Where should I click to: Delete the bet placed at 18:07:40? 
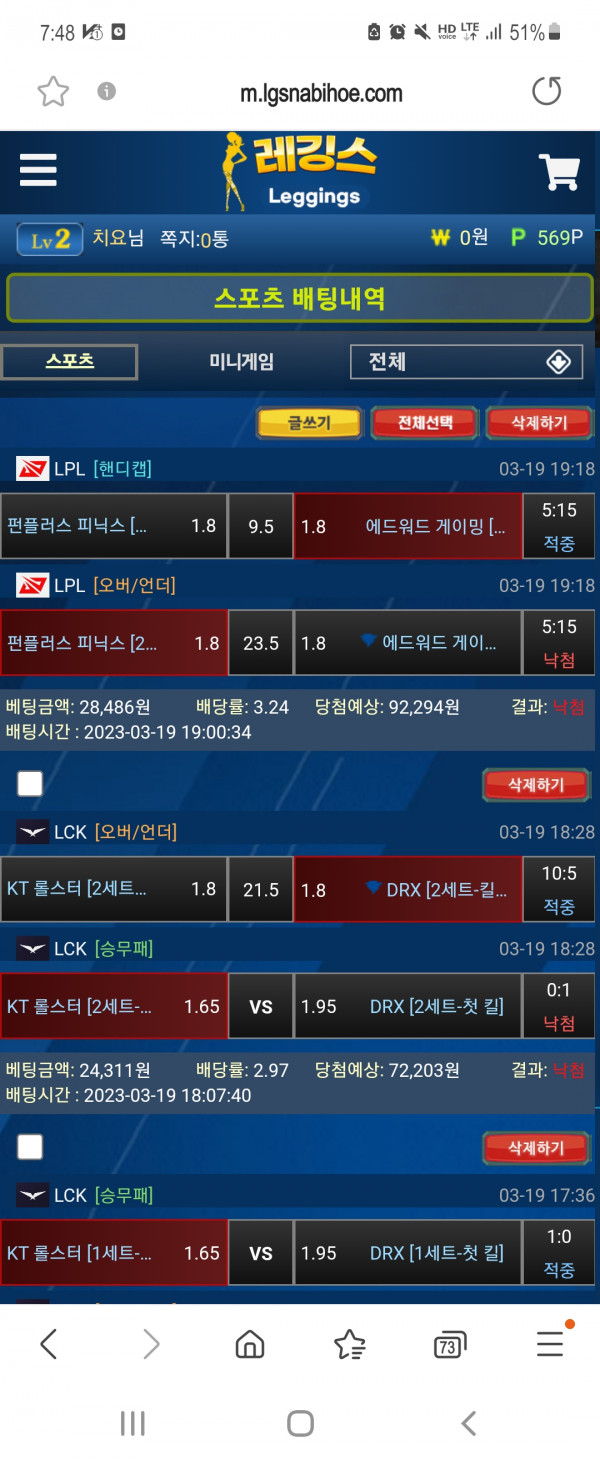[x=536, y=1148]
